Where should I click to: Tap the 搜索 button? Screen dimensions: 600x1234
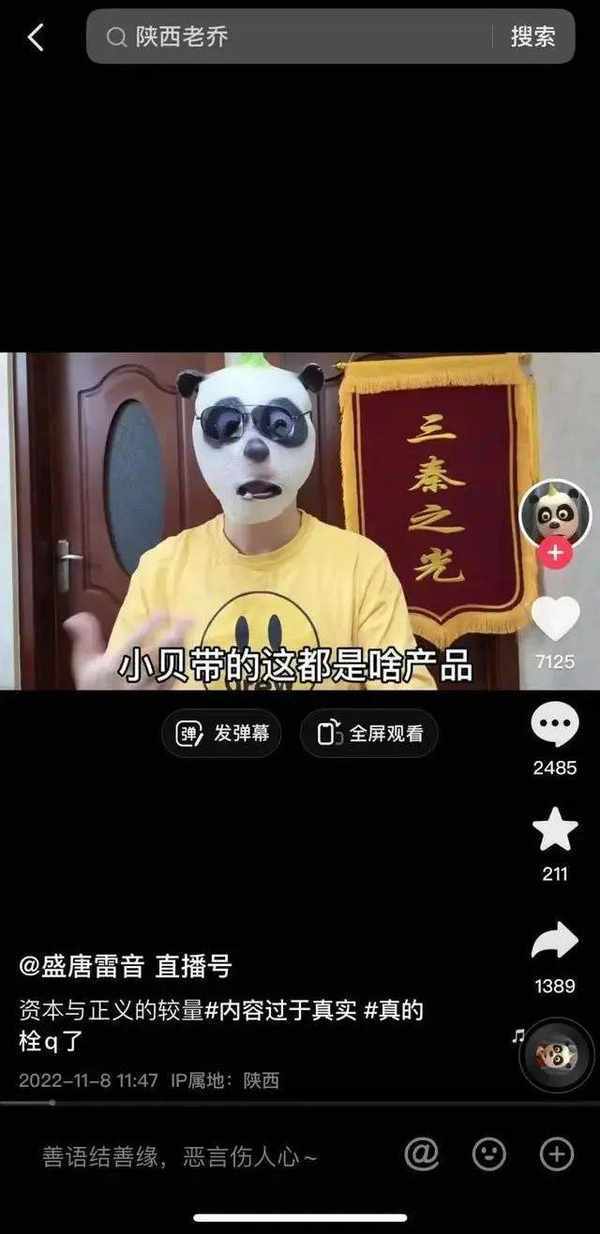(533, 37)
